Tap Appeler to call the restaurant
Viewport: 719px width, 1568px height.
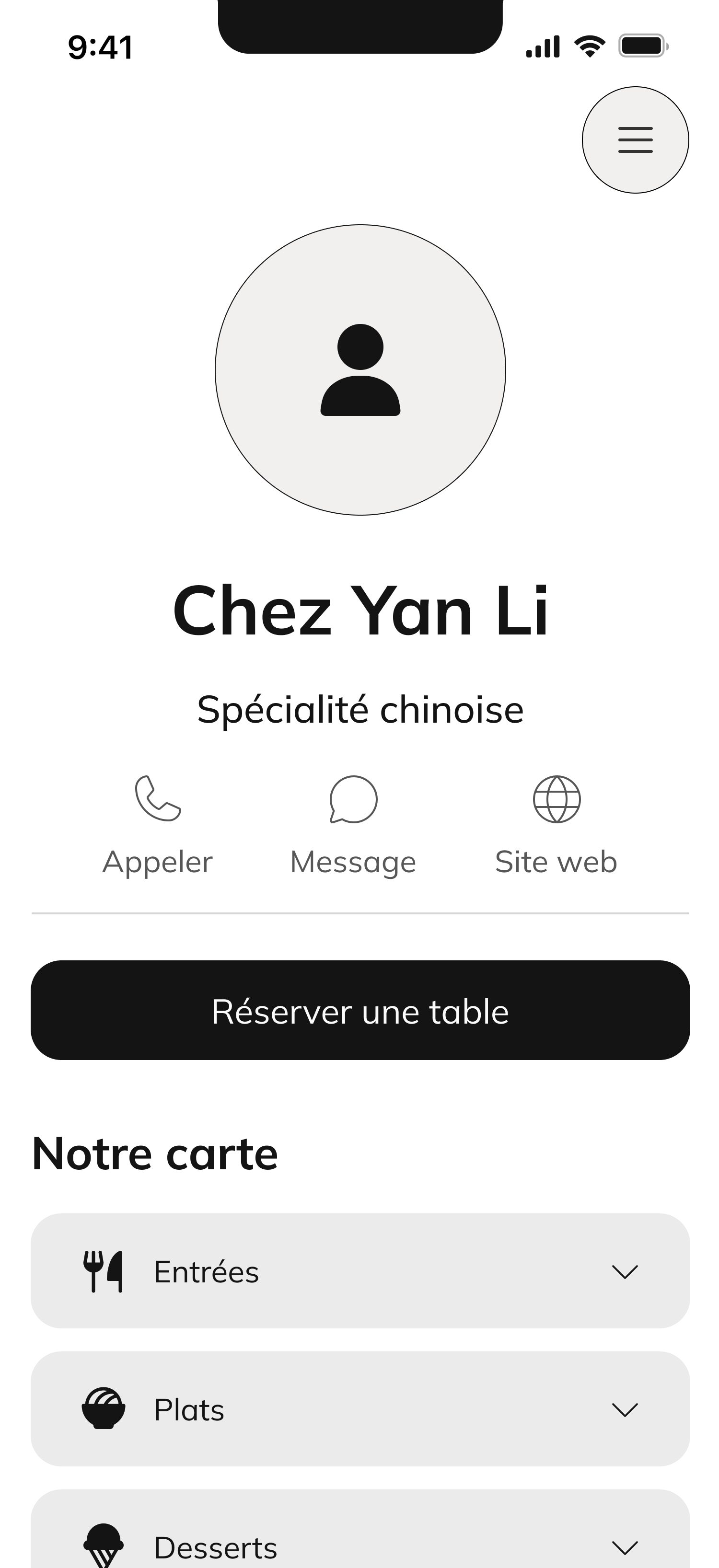158,824
